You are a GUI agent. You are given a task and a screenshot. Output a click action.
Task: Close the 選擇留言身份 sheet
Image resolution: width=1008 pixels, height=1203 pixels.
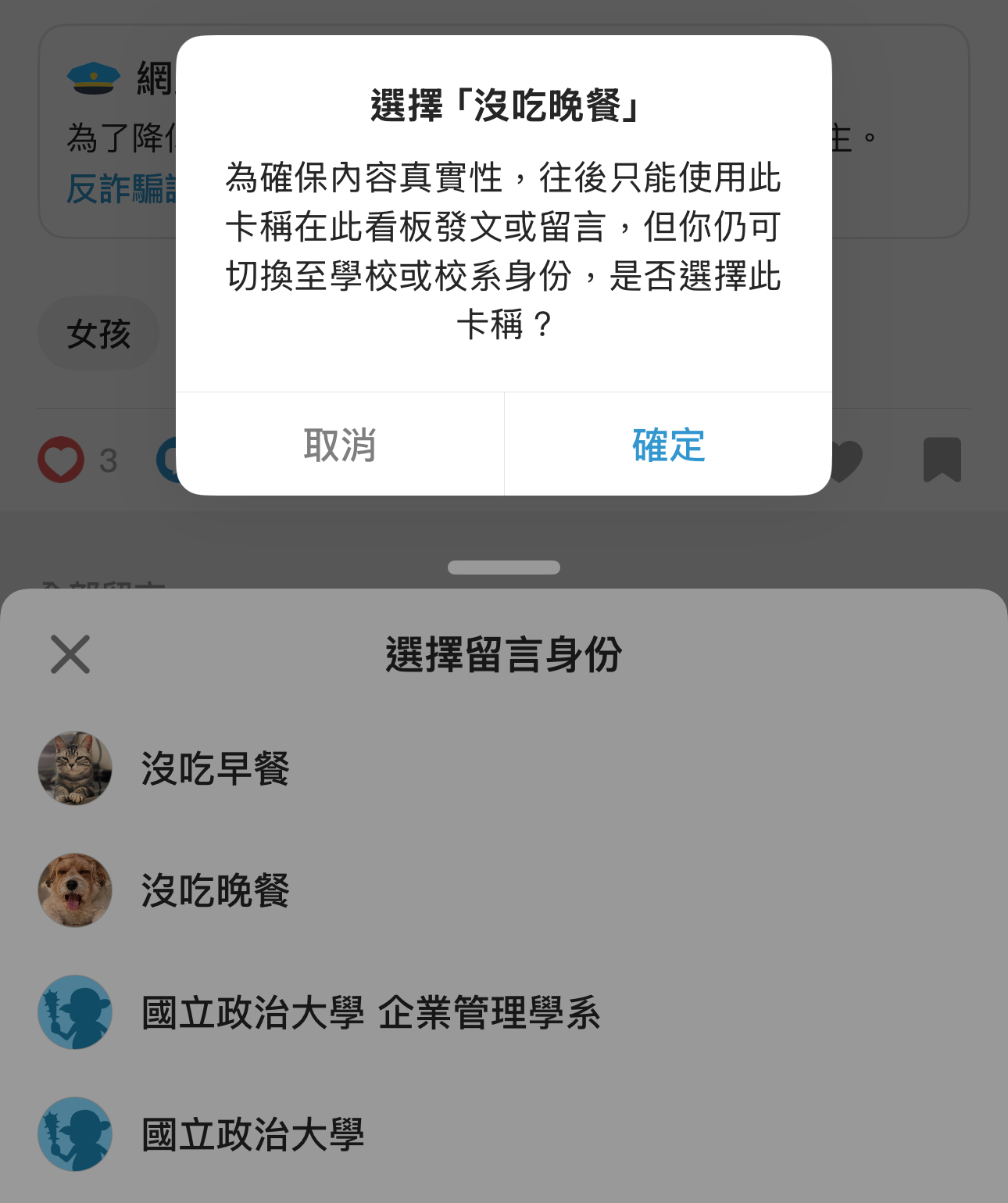[x=70, y=654]
